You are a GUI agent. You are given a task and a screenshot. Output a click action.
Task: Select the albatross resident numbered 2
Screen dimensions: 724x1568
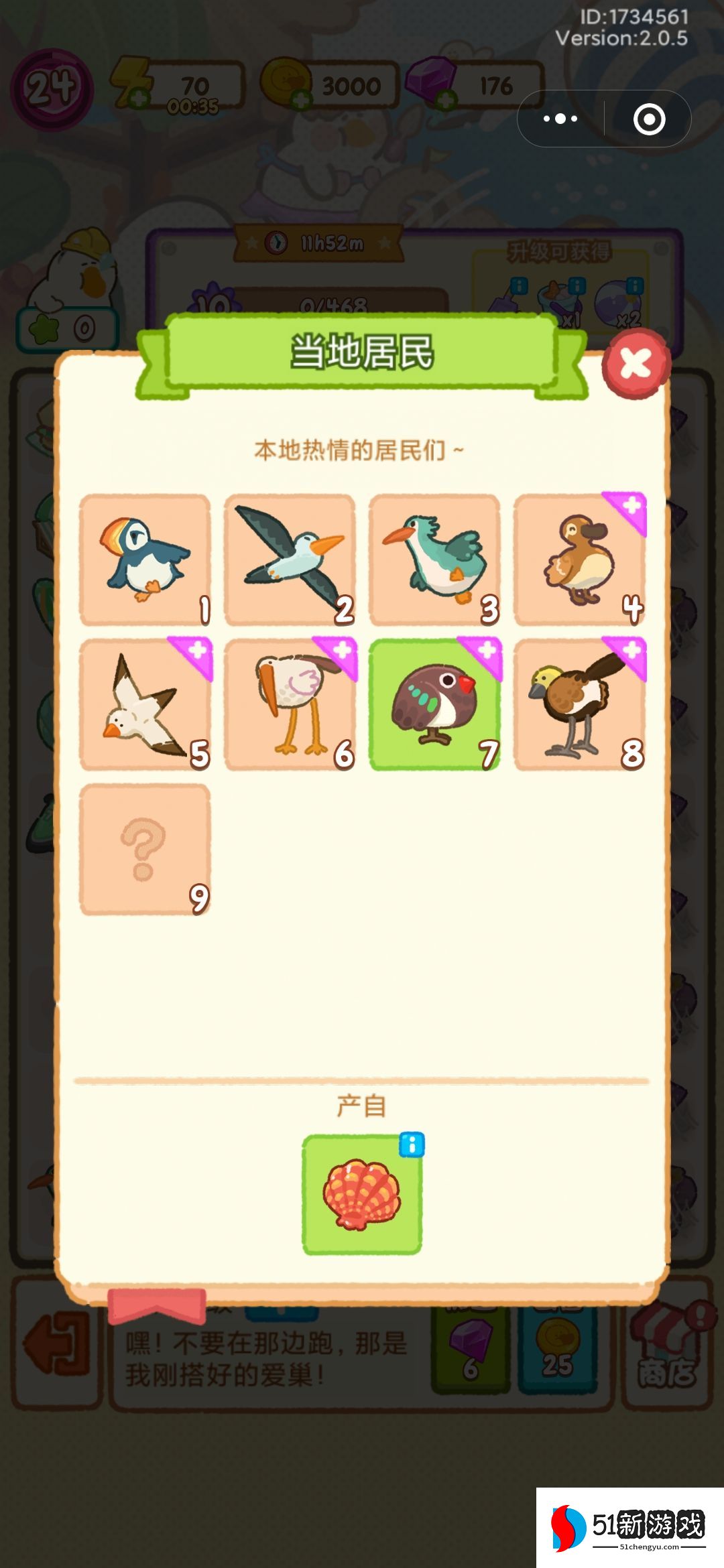[x=290, y=560]
